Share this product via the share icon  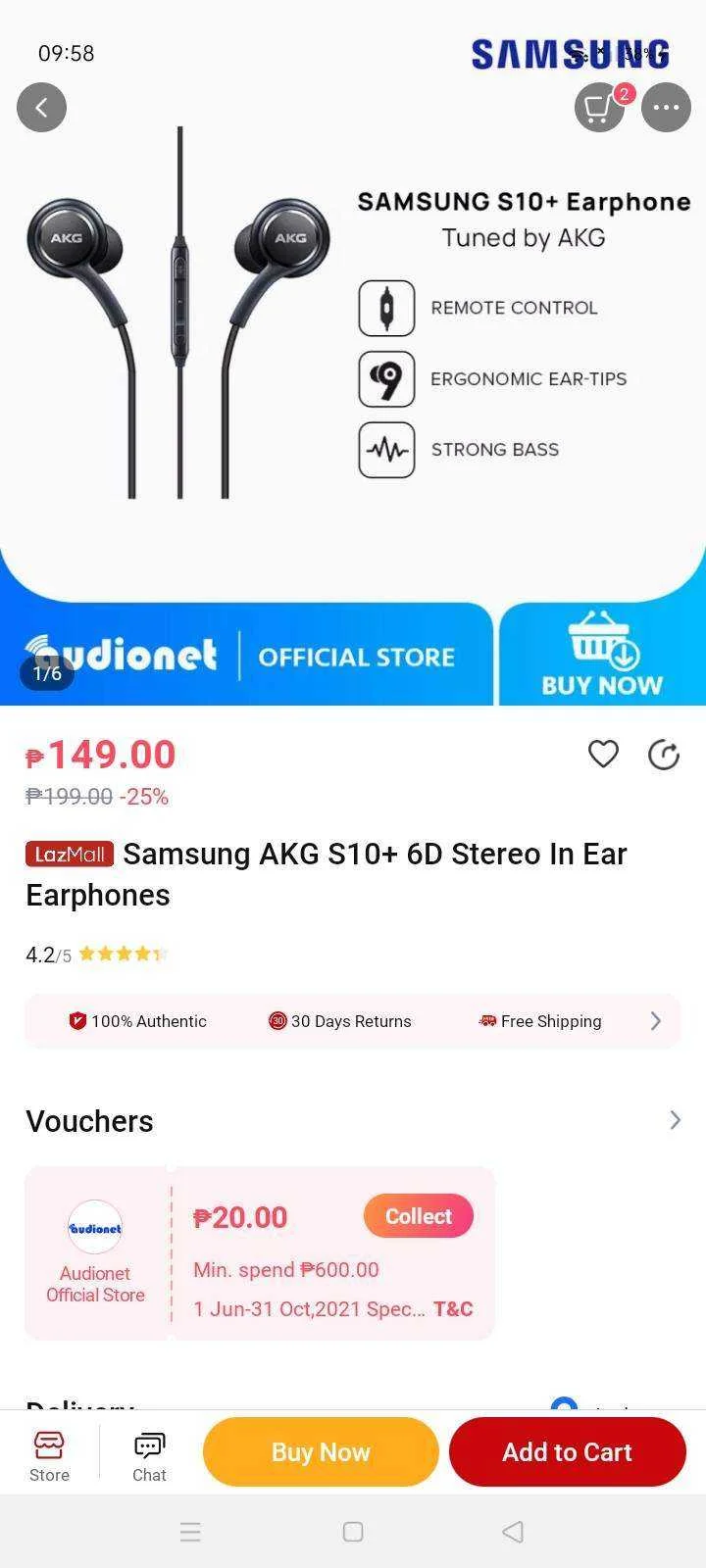click(664, 755)
